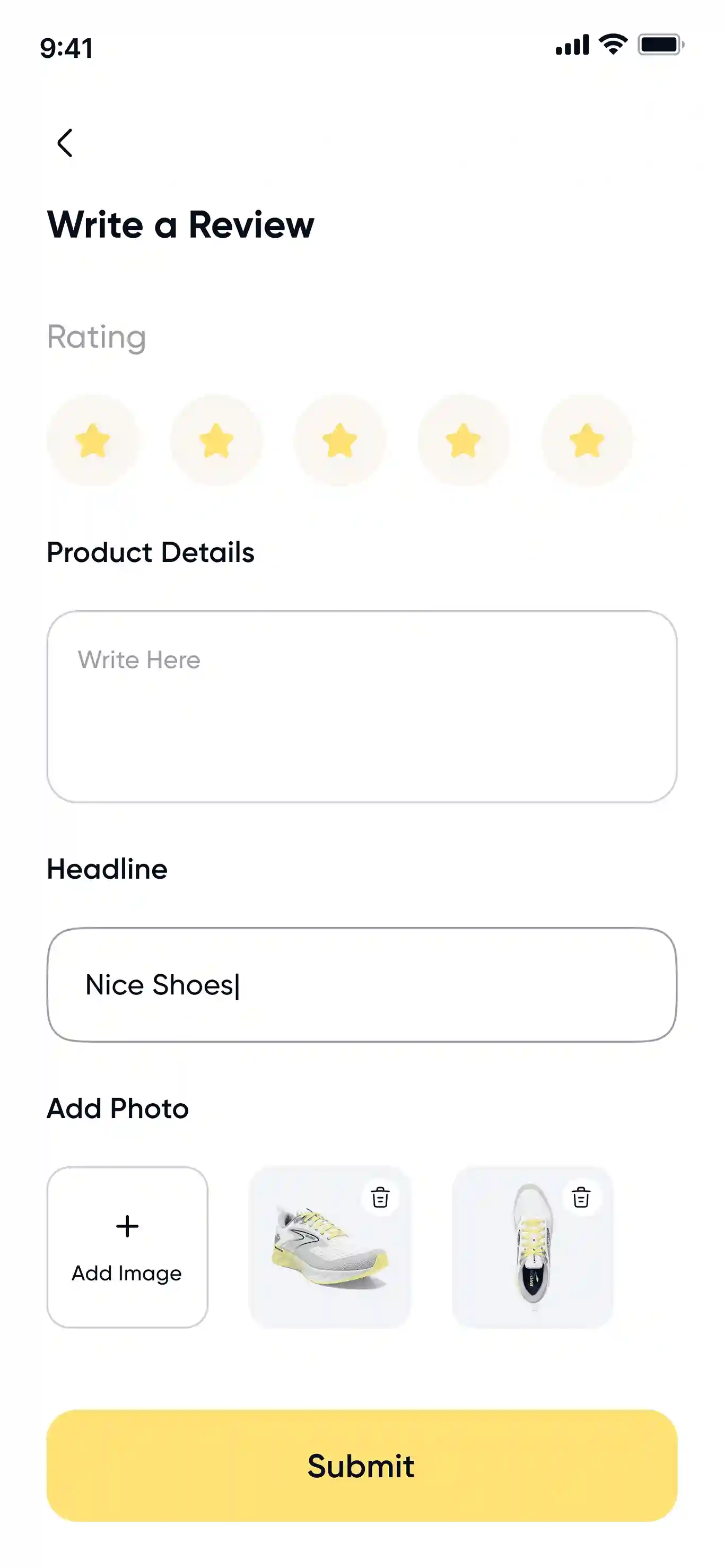The width and height of the screenshot is (724, 1568).
Task: Delete the top-view shoe photo
Action: (581, 1197)
